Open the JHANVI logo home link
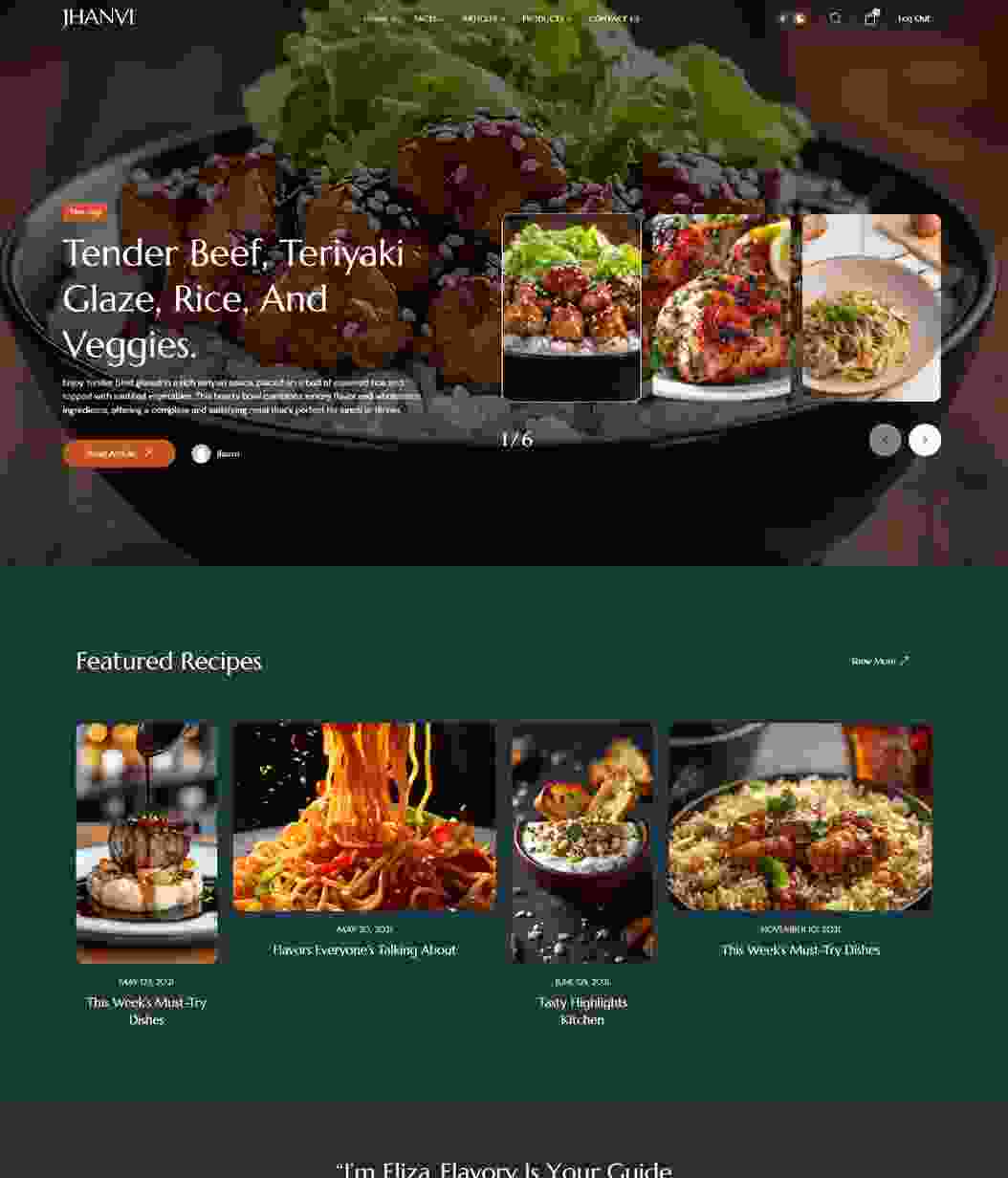The width and height of the screenshot is (1008, 1178). coord(99,18)
